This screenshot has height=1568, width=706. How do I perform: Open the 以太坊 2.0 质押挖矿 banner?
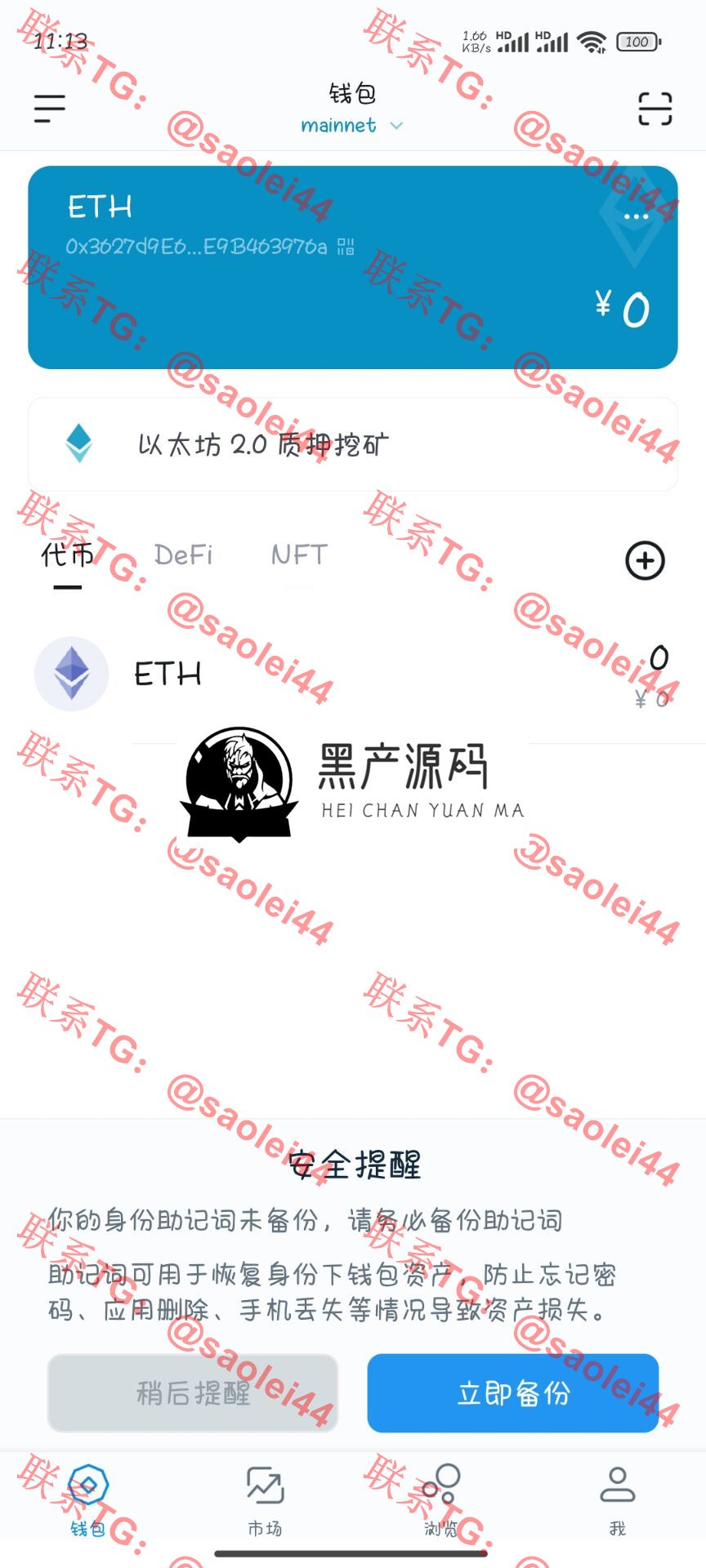[x=352, y=444]
